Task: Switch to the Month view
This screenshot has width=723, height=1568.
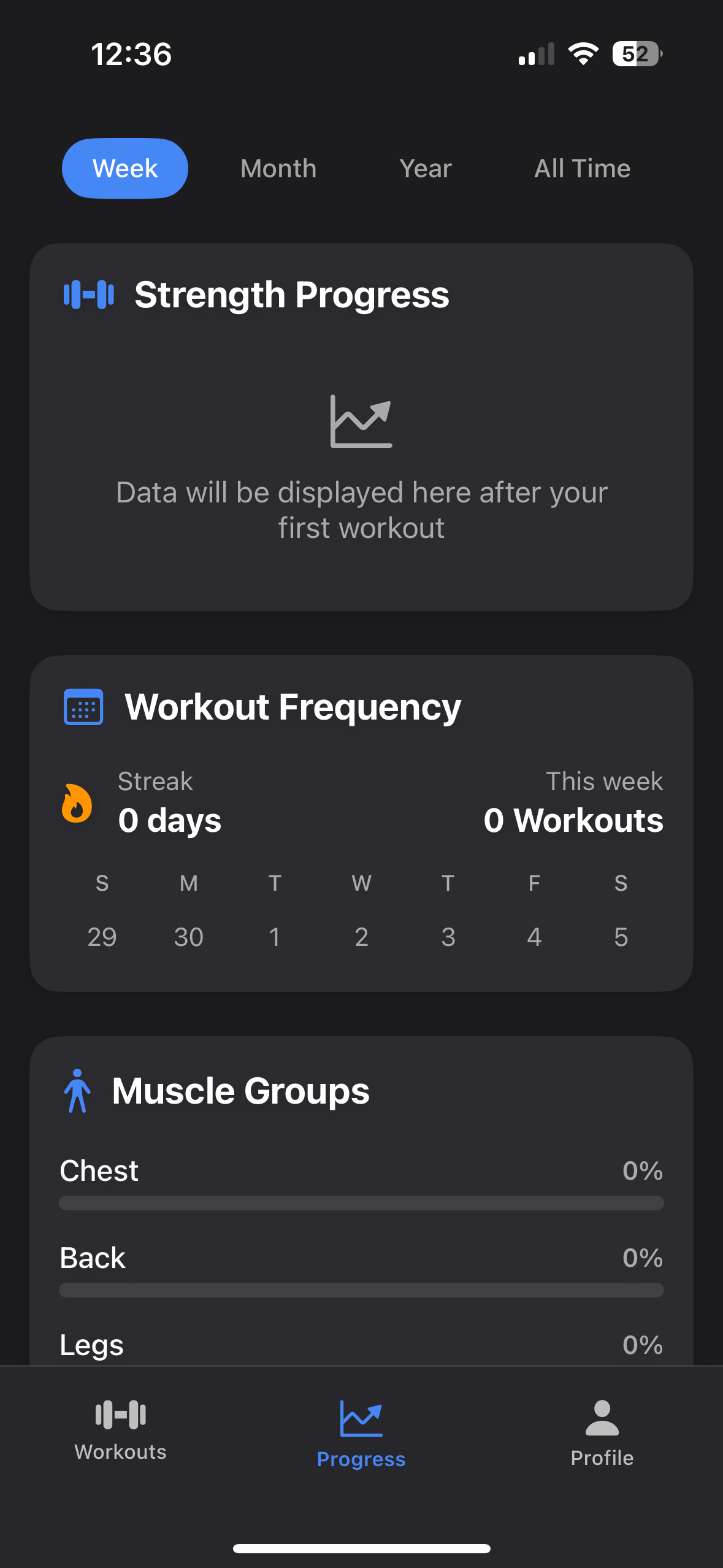Action: 278,169
